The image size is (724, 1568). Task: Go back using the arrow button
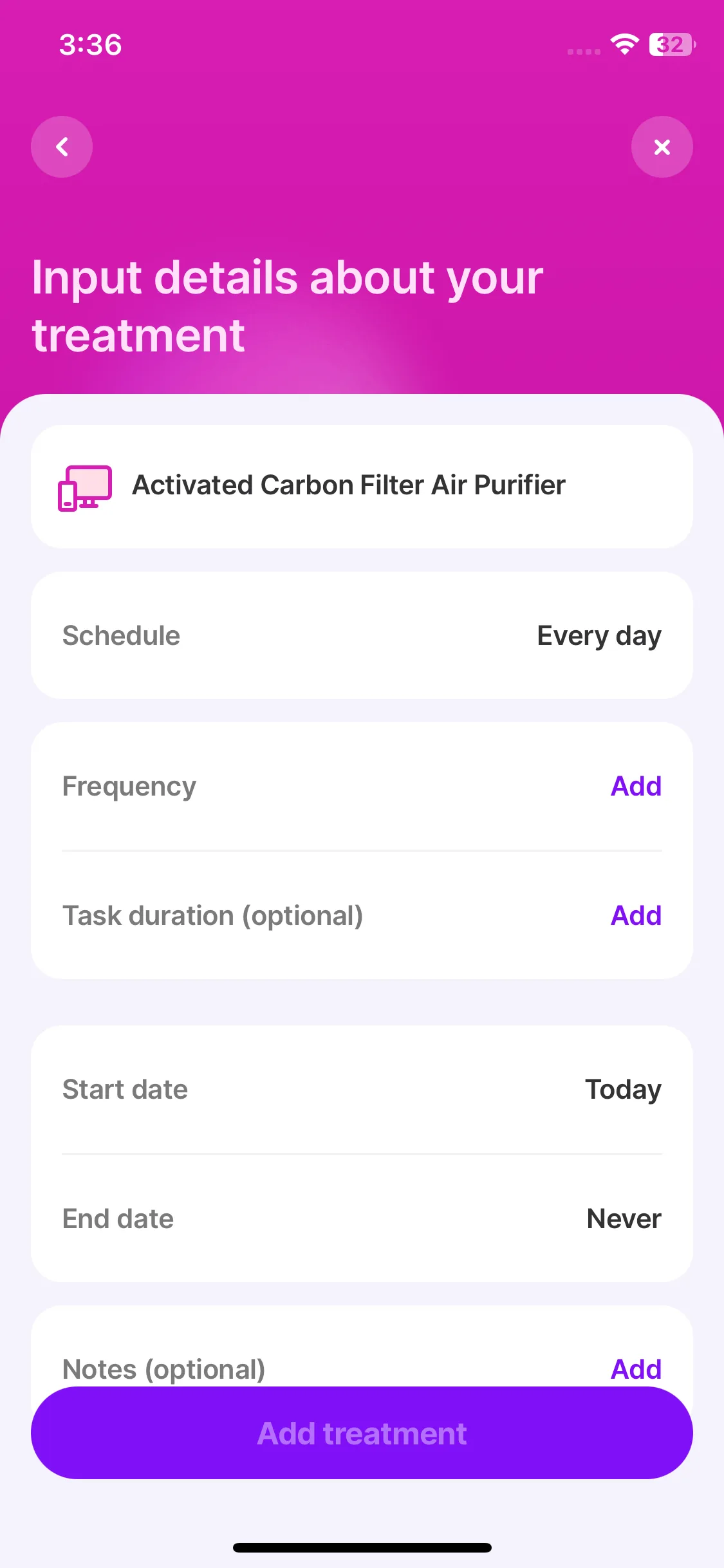pos(62,147)
